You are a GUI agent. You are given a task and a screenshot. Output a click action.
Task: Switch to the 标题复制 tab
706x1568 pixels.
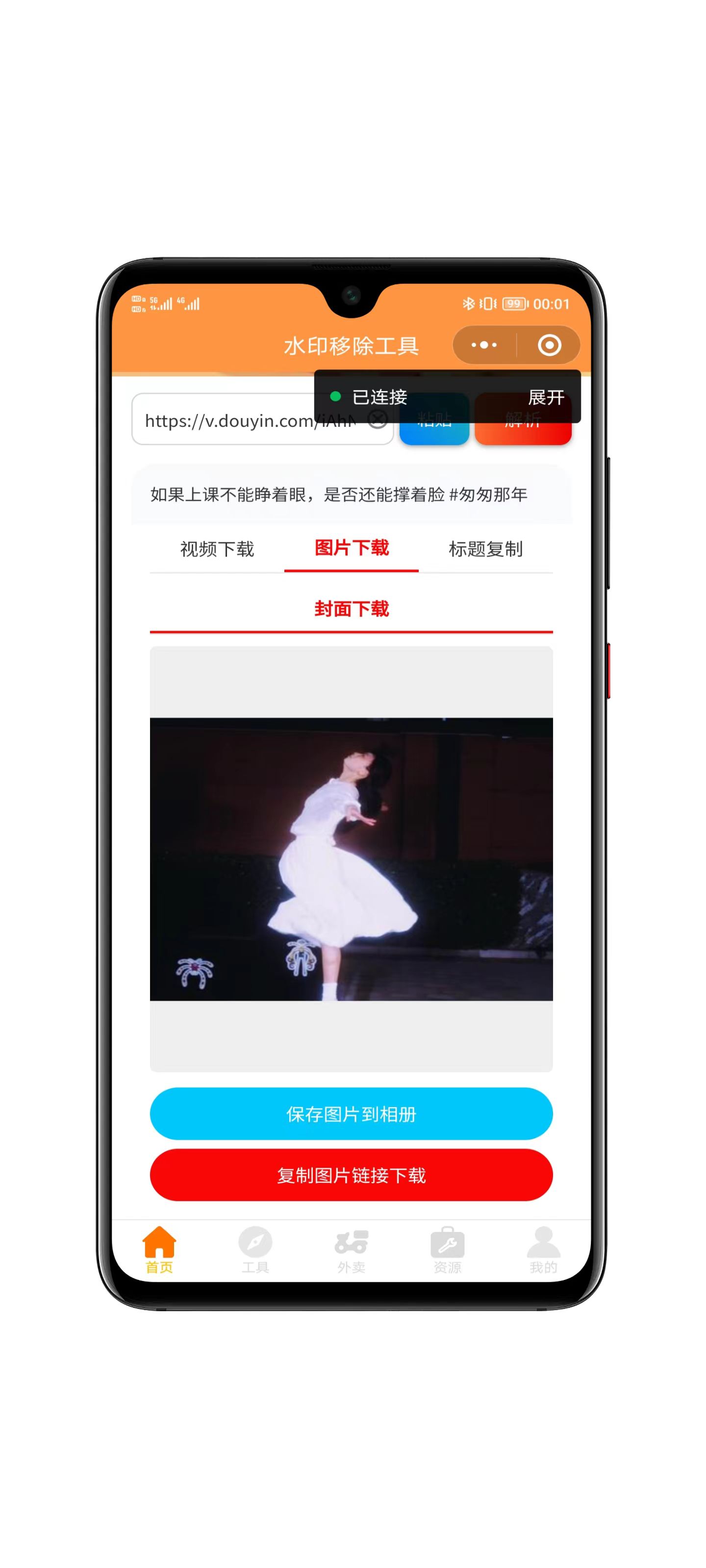coord(485,549)
